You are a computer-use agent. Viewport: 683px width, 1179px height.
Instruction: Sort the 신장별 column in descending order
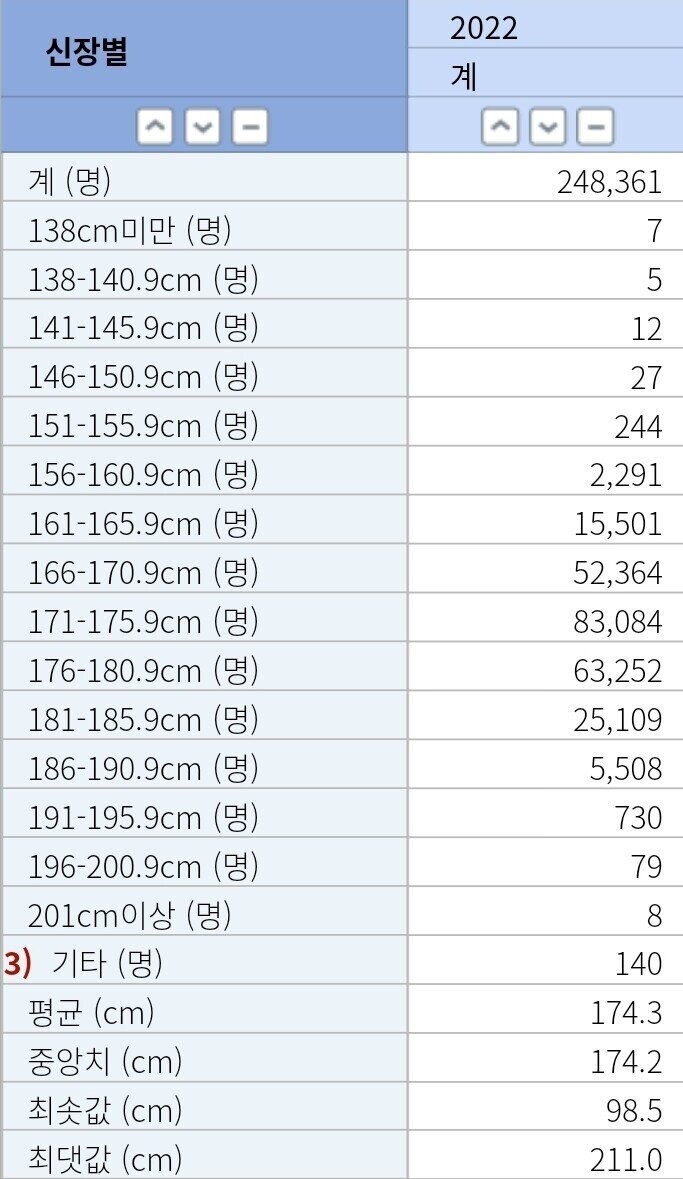202,126
